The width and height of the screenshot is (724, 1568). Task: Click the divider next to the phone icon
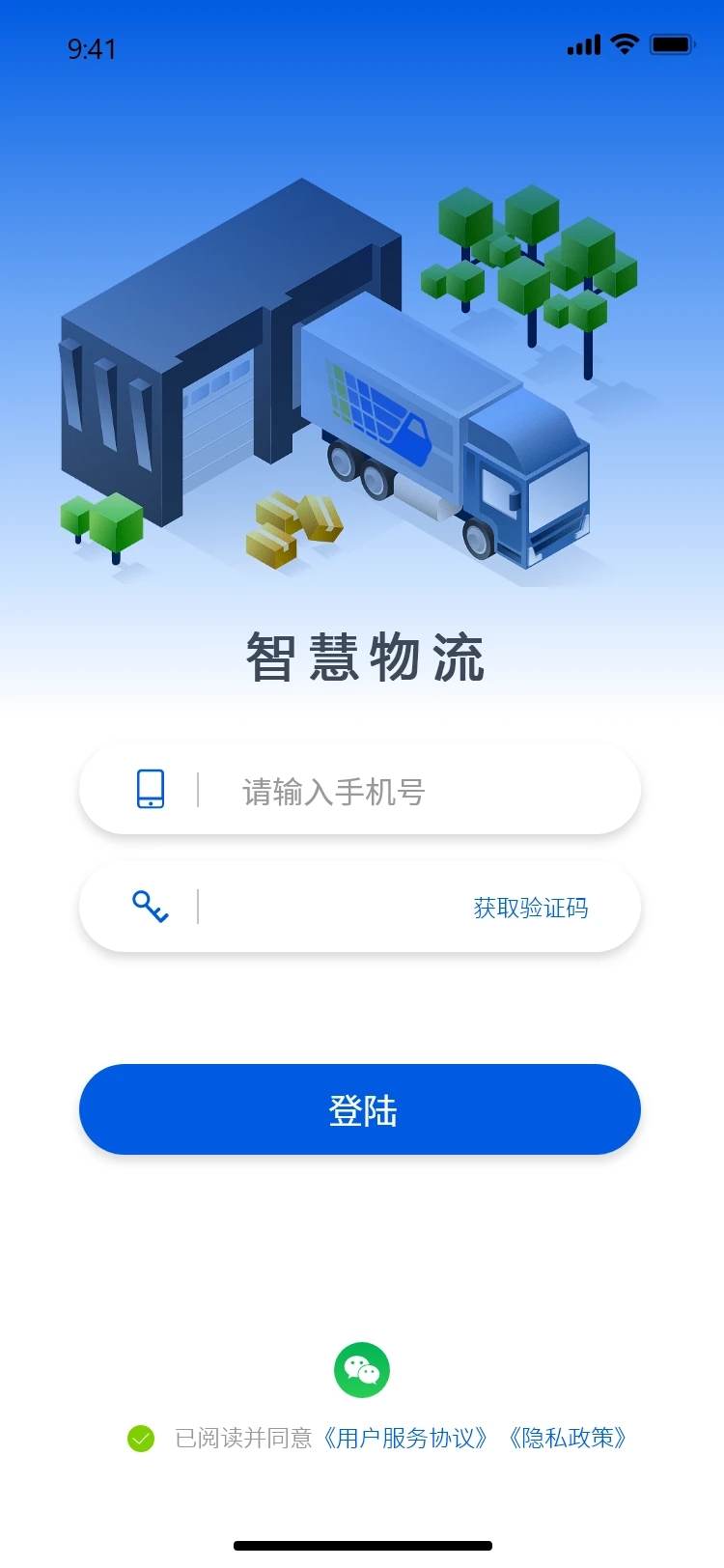[196, 790]
